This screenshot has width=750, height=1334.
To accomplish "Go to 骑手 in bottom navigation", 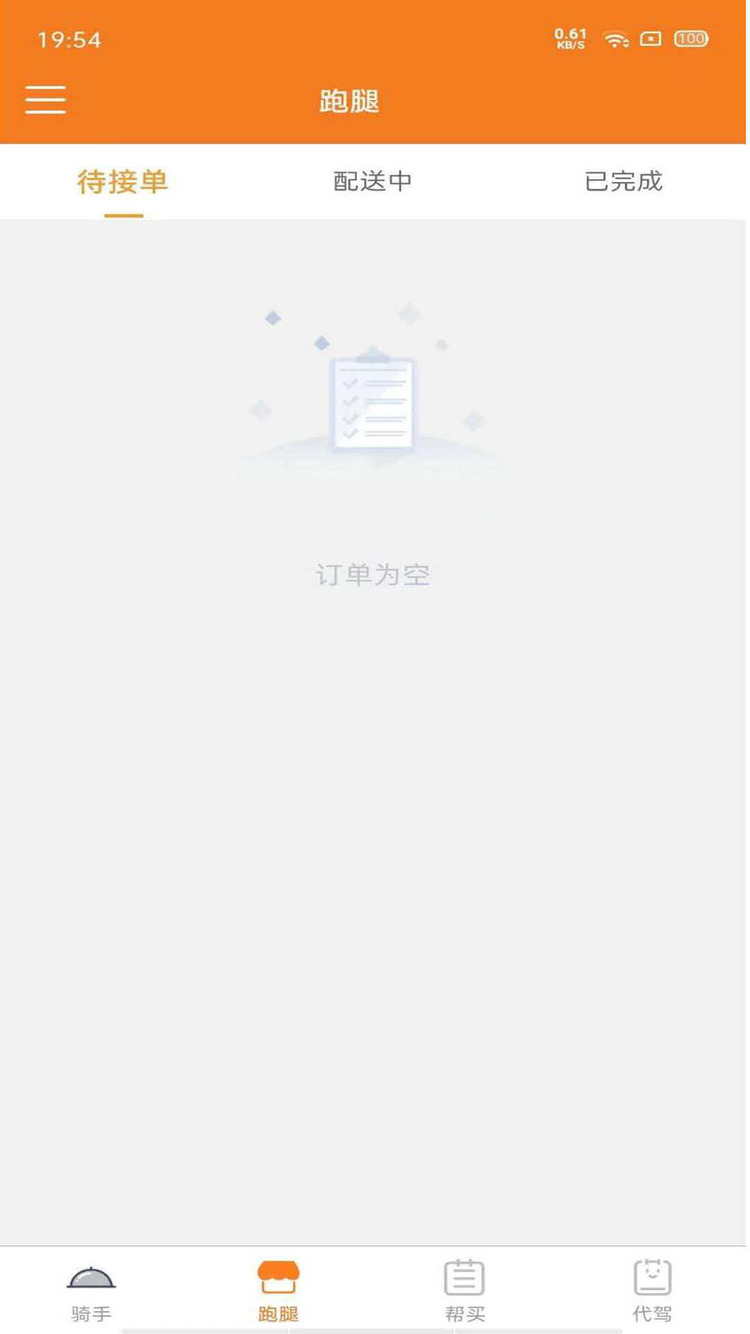I will [x=91, y=1291].
